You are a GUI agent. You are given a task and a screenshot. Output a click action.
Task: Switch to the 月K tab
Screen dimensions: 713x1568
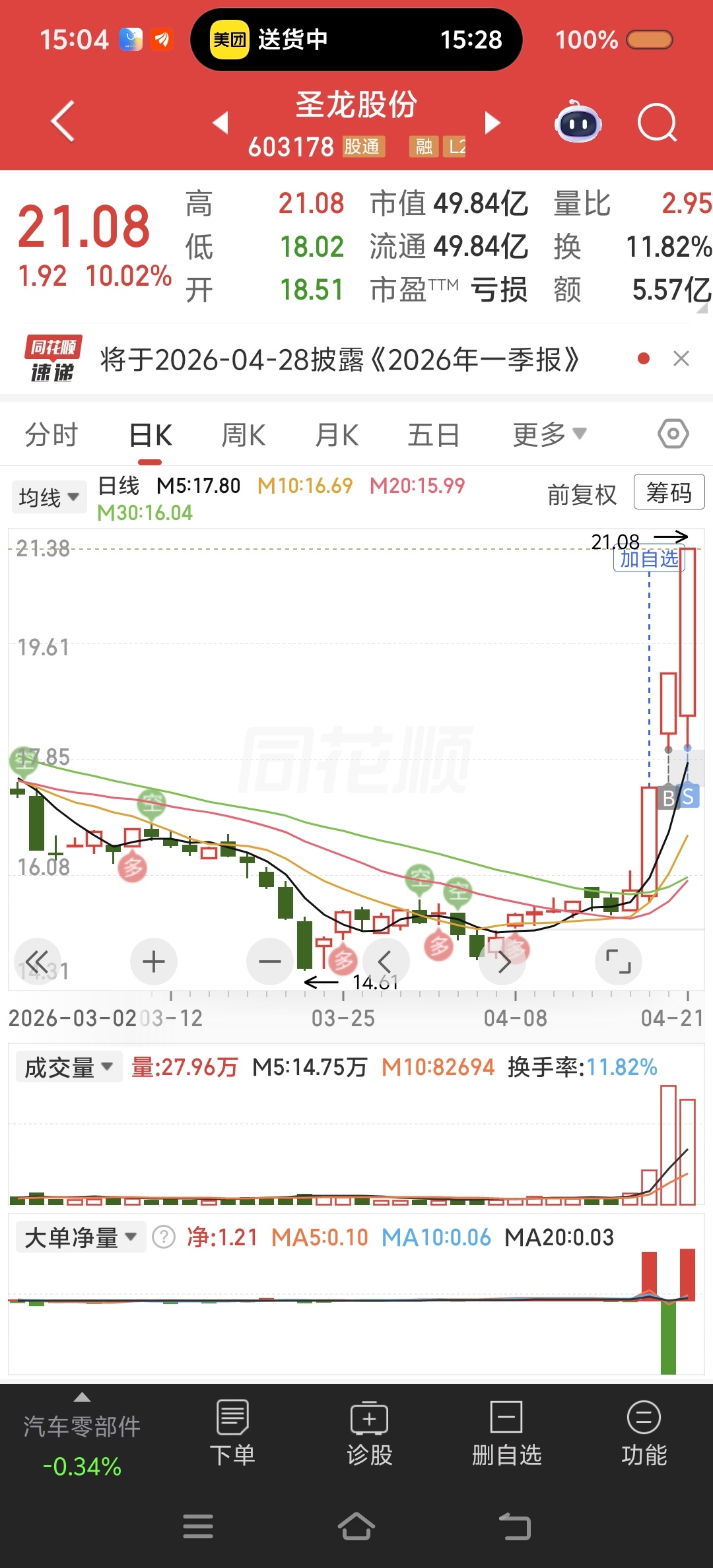[x=337, y=435]
